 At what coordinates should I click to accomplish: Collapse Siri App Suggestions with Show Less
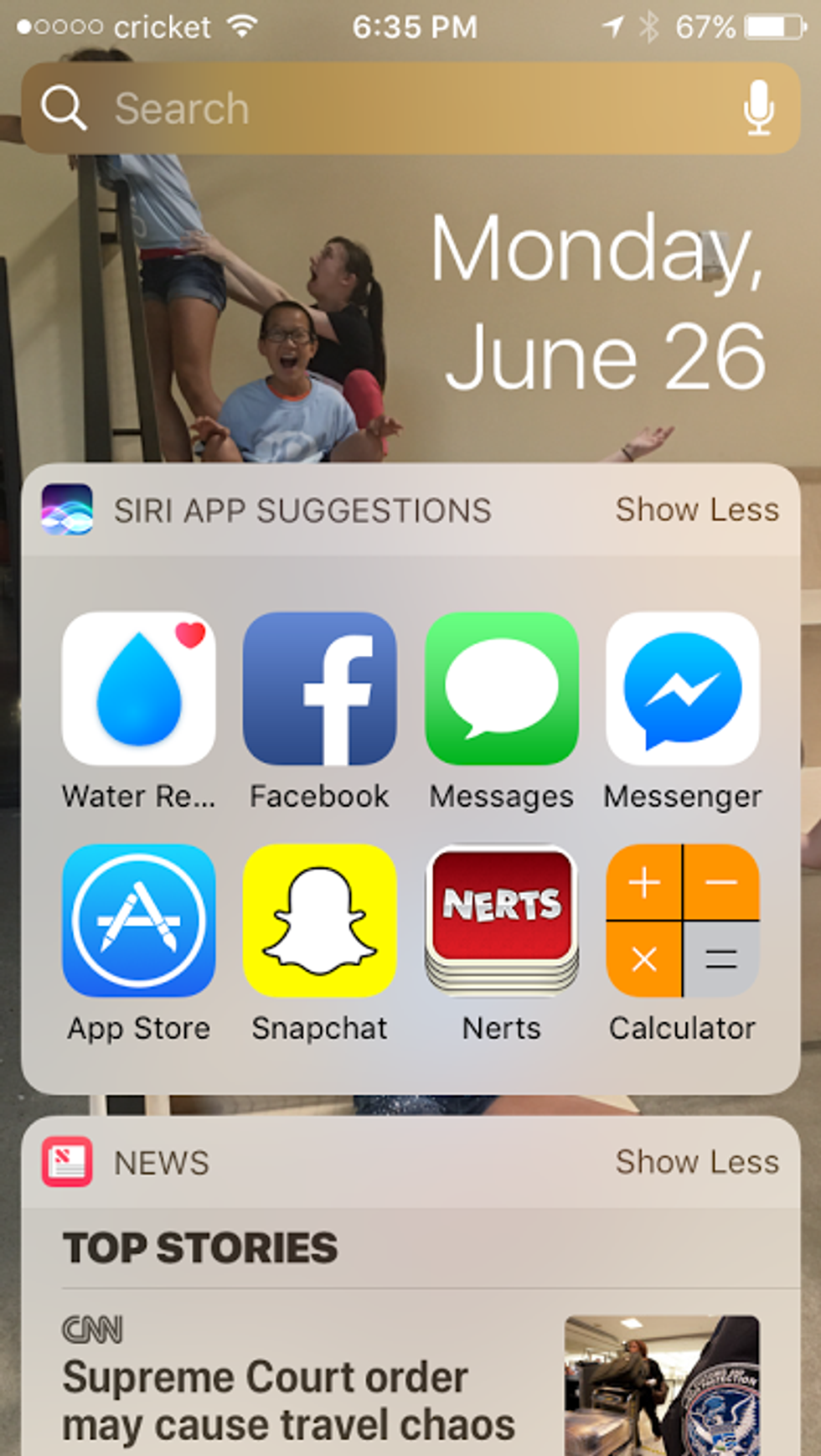(x=697, y=509)
